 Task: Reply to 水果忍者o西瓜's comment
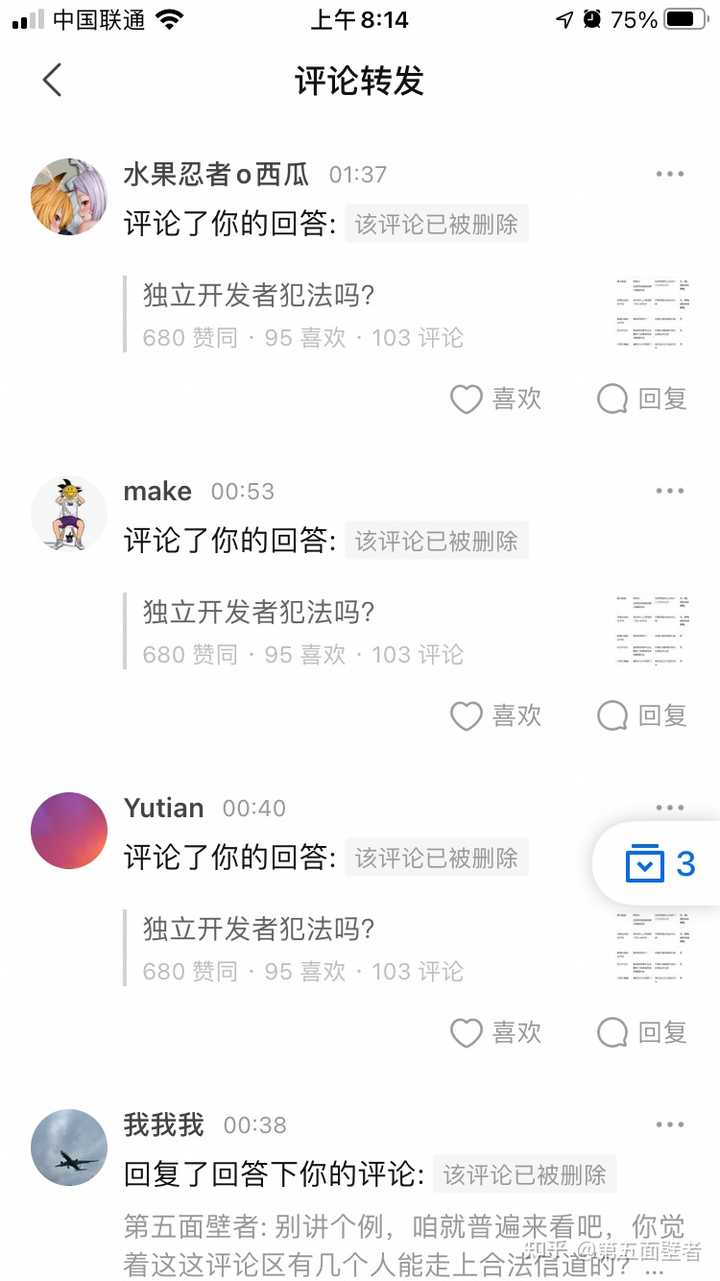(642, 399)
